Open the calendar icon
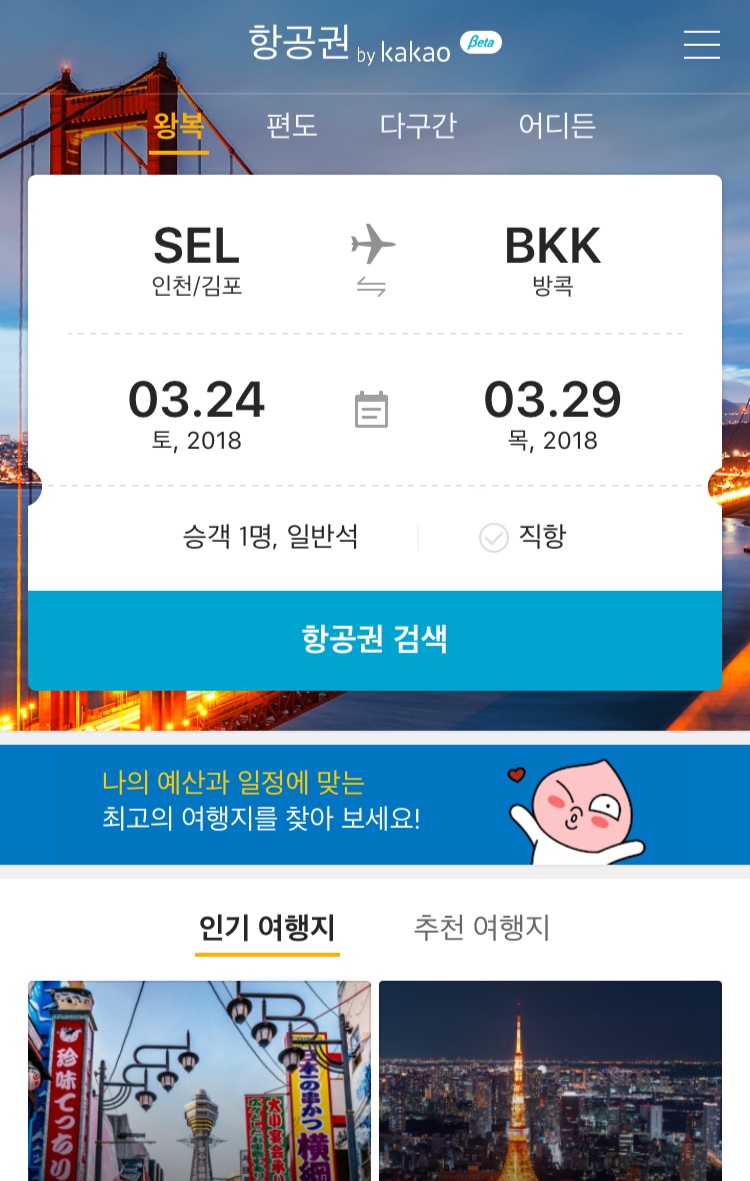The height and width of the screenshot is (1181, 750). pyautogui.click(x=371, y=410)
